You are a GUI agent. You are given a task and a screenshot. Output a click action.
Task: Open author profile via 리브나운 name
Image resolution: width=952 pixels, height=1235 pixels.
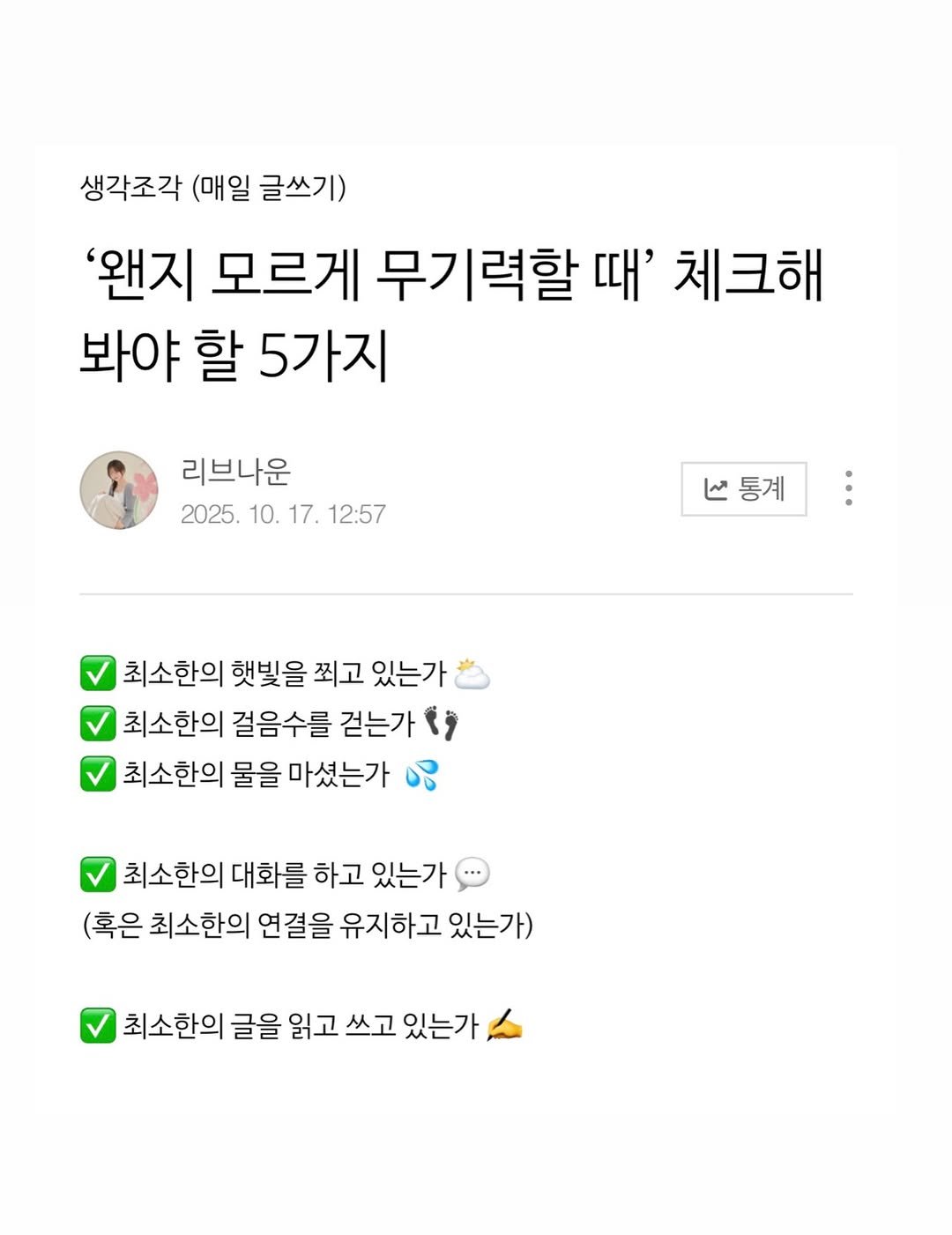click(236, 472)
